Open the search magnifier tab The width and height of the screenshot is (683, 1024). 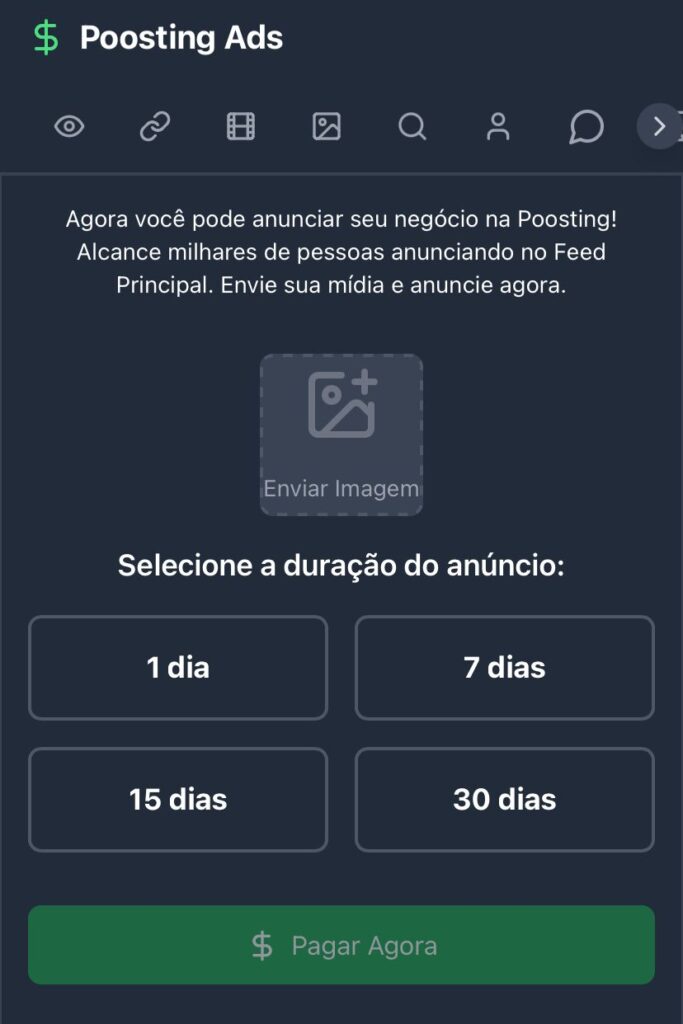click(412, 127)
